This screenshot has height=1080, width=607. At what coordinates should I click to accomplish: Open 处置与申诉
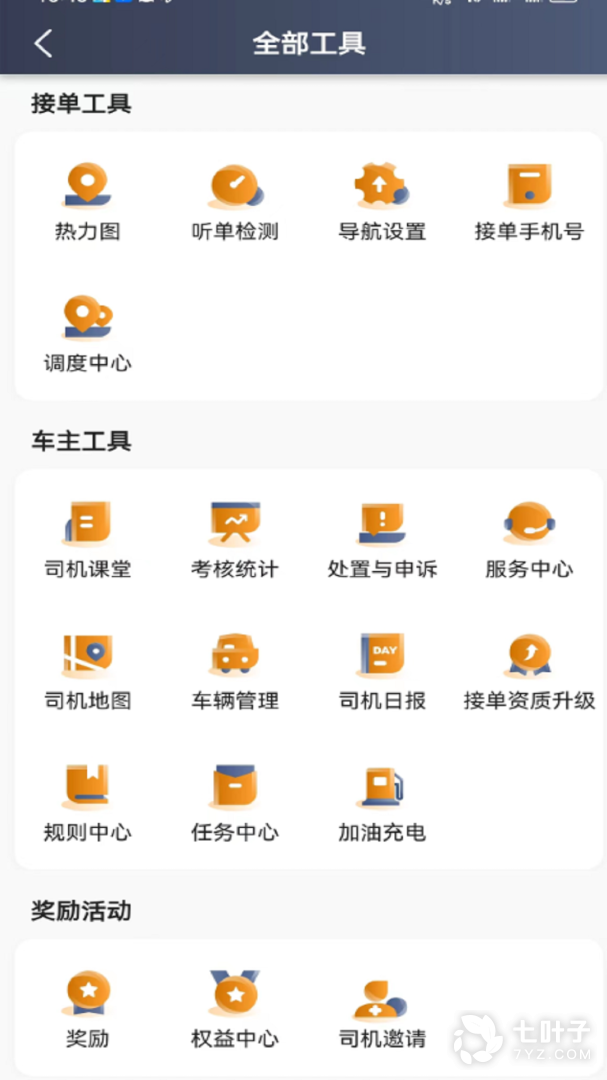coord(382,540)
